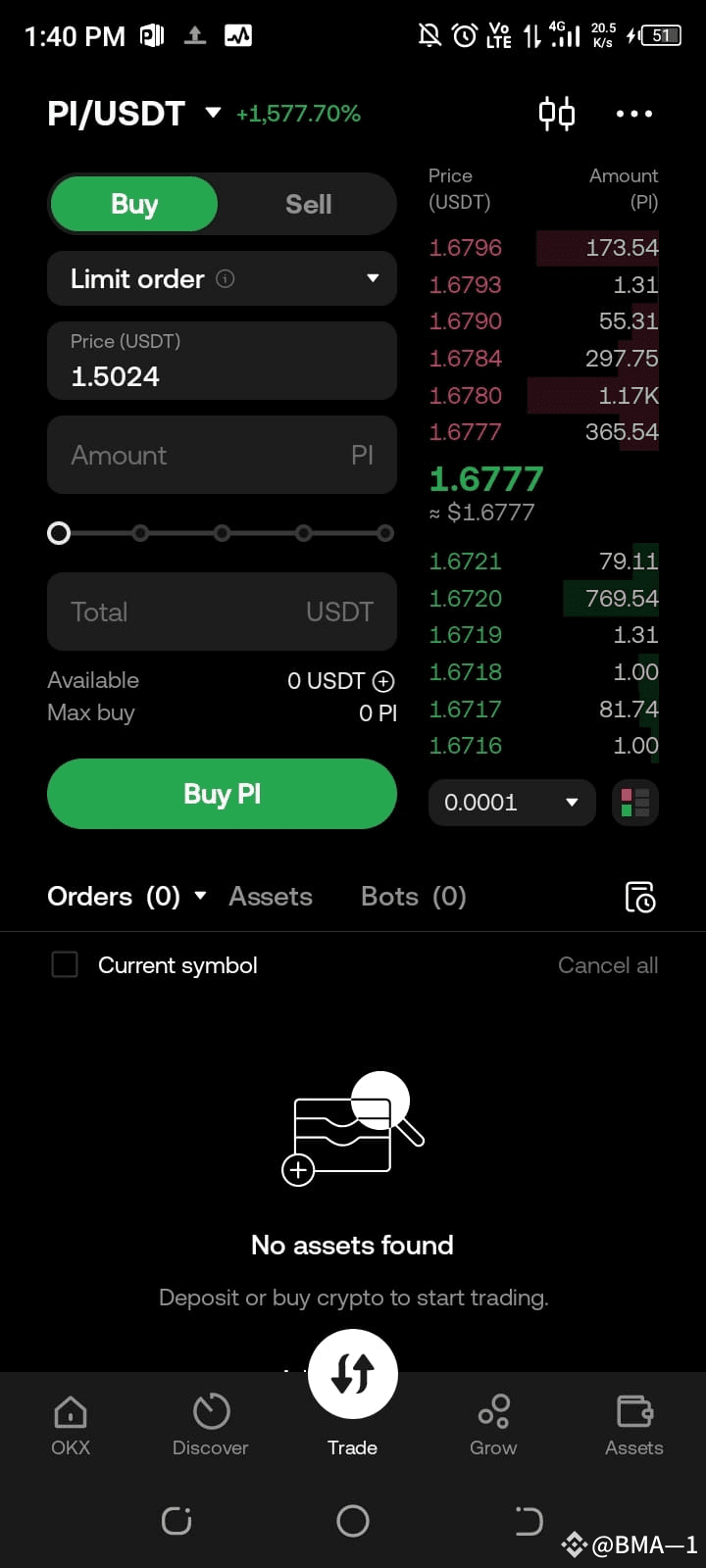Enable the Current symbol filter
This screenshot has height=1568, width=706.
[x=65, y=964]
